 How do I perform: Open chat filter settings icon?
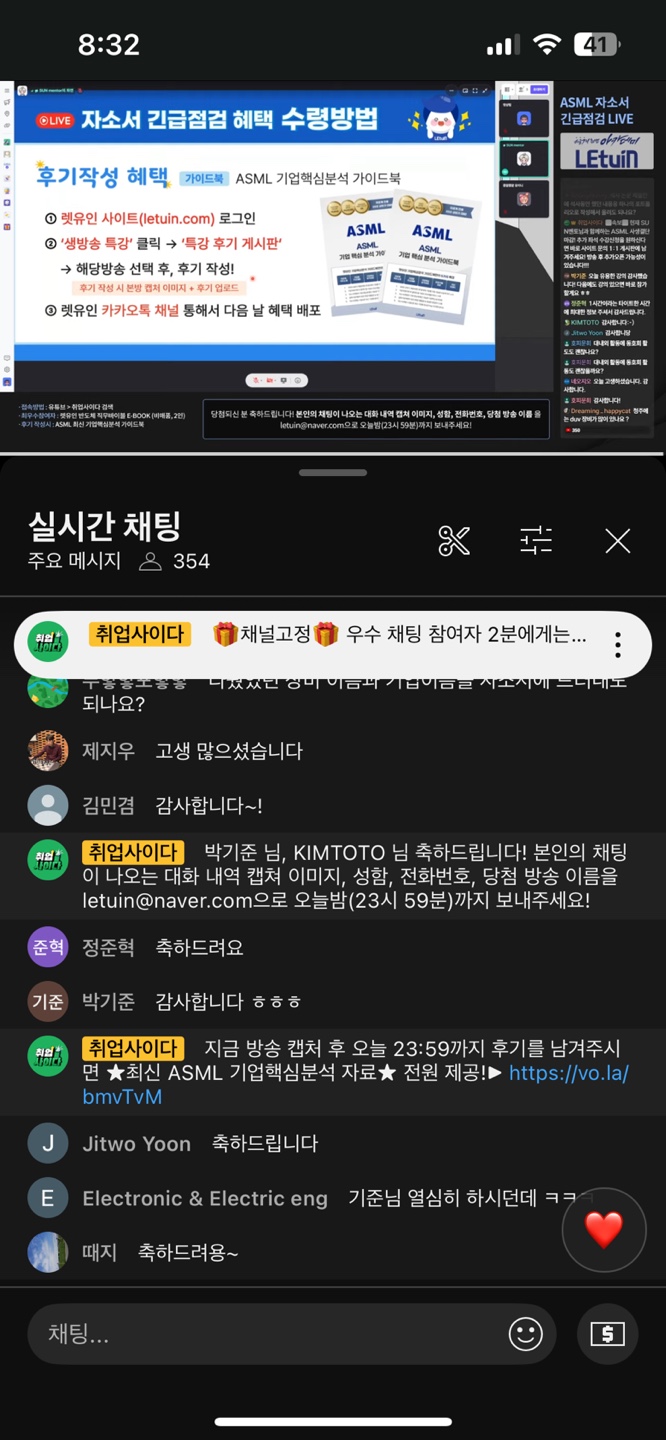point(536,541)
